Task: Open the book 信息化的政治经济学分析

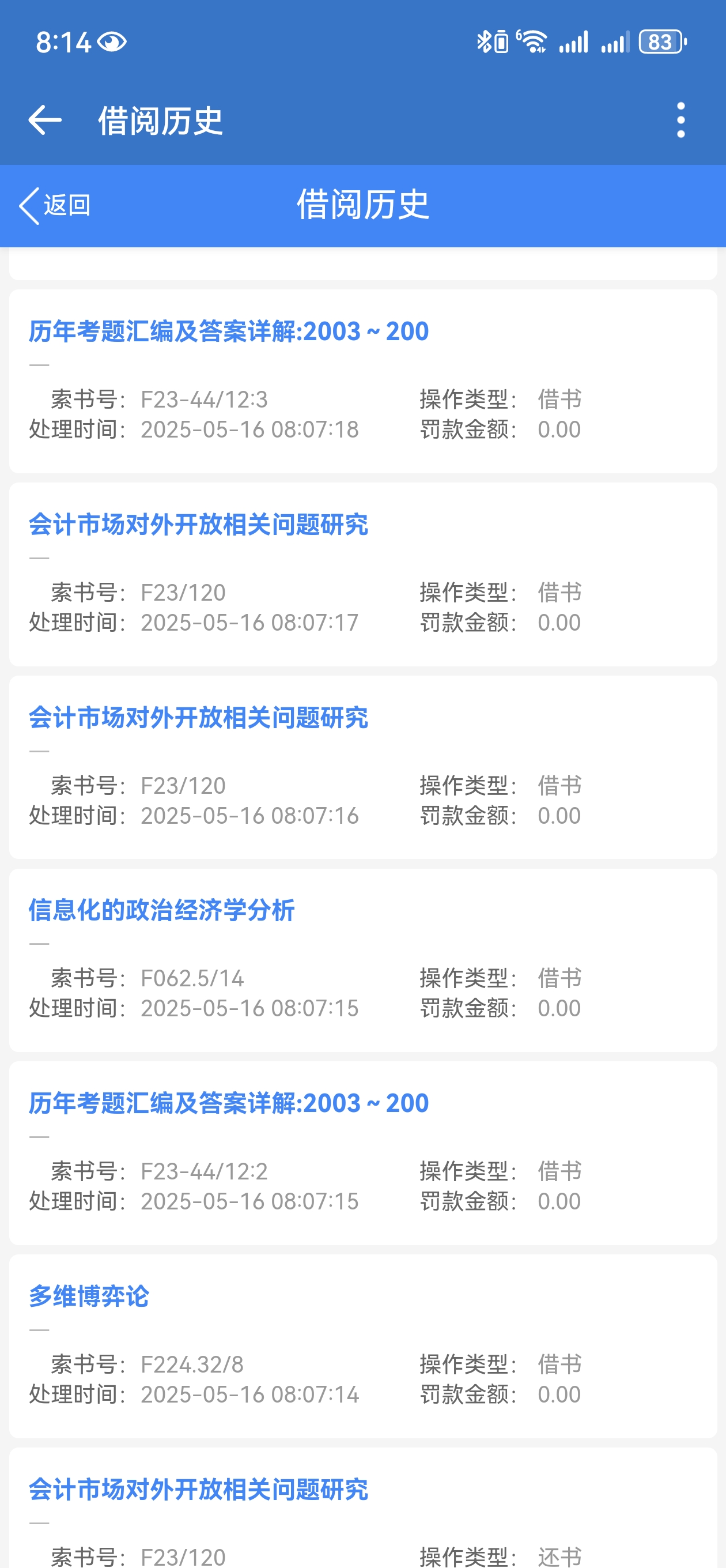Action: click(x=161, y=911)
